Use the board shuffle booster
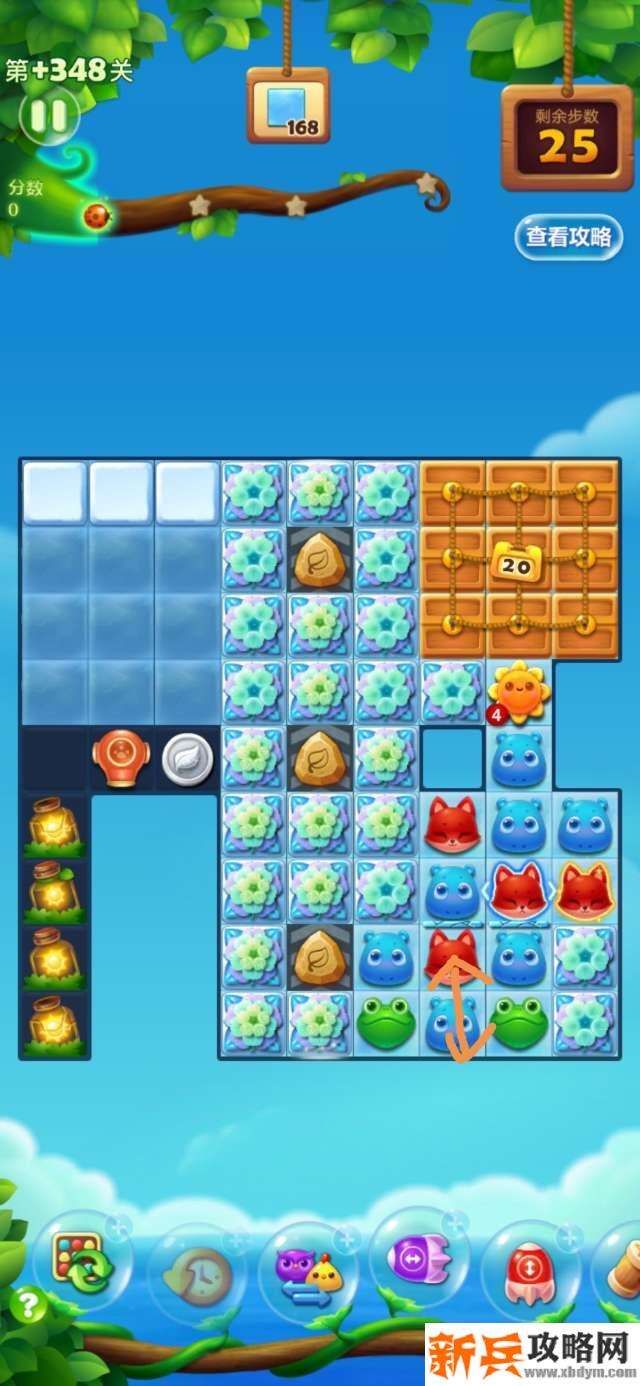Image resolution: width=640 pixels, height=1386 pixels. (x=82, y=1266)
